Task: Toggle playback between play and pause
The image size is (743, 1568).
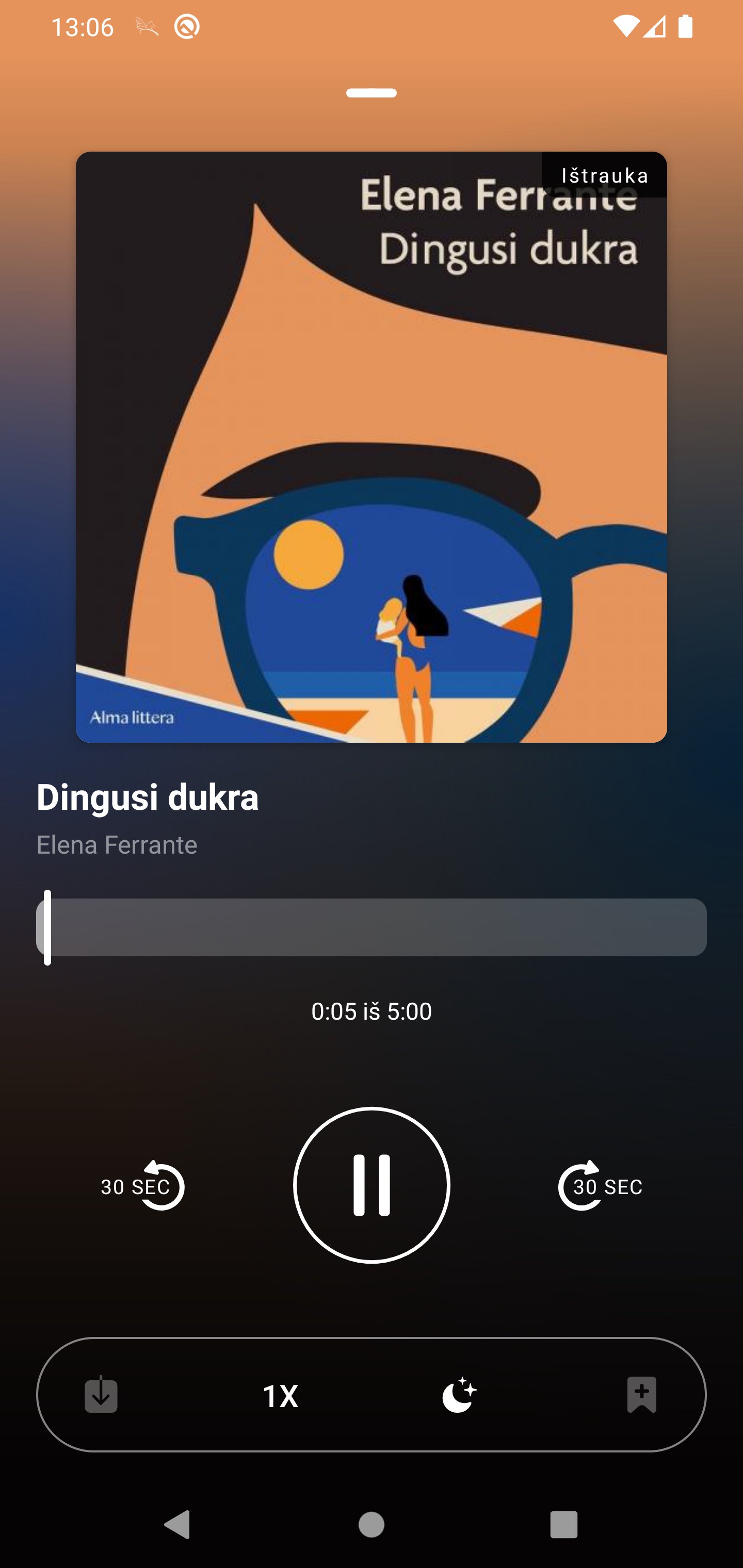Action: (372, 1186)
